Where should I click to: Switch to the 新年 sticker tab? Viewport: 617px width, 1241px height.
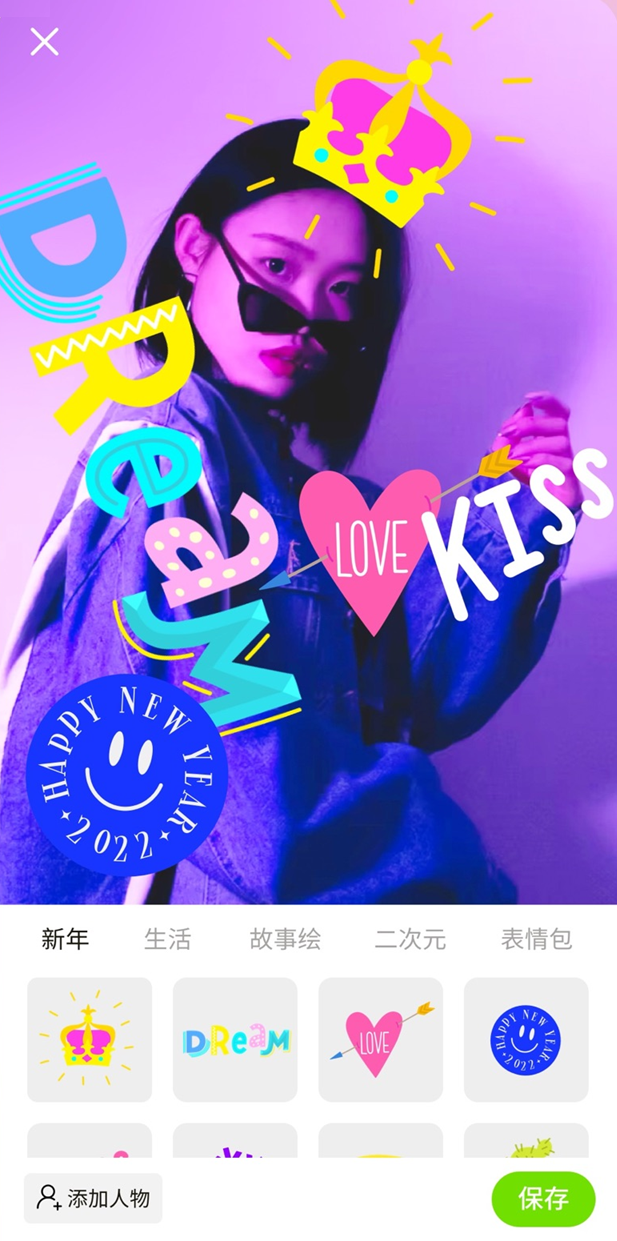coord(65,939)
